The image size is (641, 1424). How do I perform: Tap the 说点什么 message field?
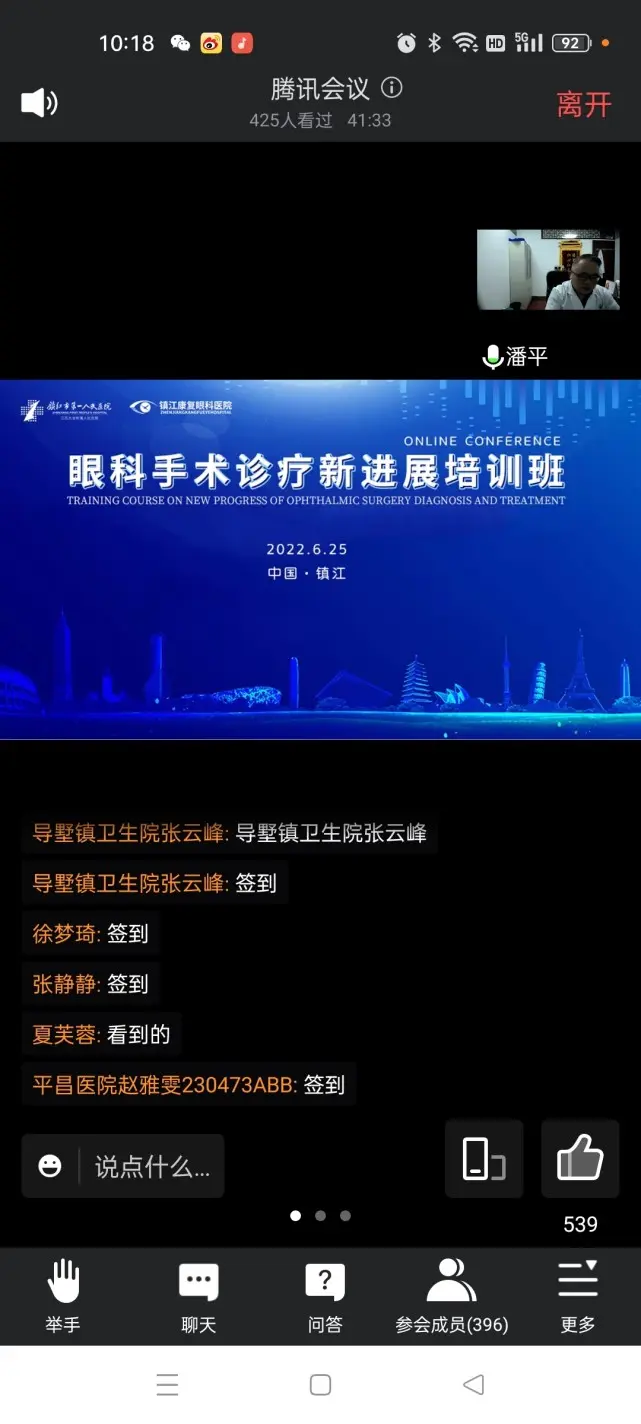tap(152, 1166)
